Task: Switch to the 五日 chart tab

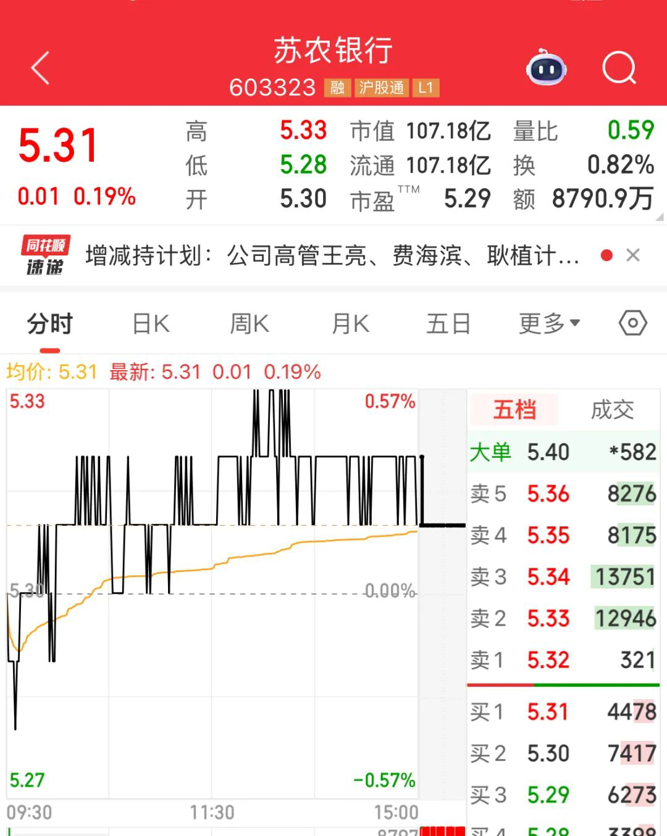Action: tap(448, 323)
